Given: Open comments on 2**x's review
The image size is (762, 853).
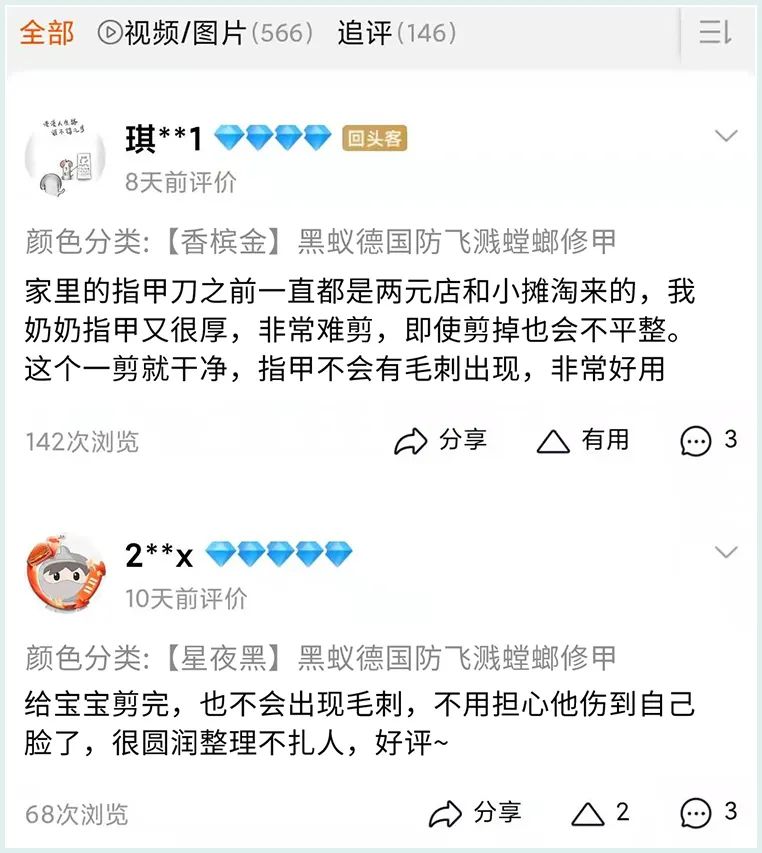Looking at the screenshot, I should 709,813.
